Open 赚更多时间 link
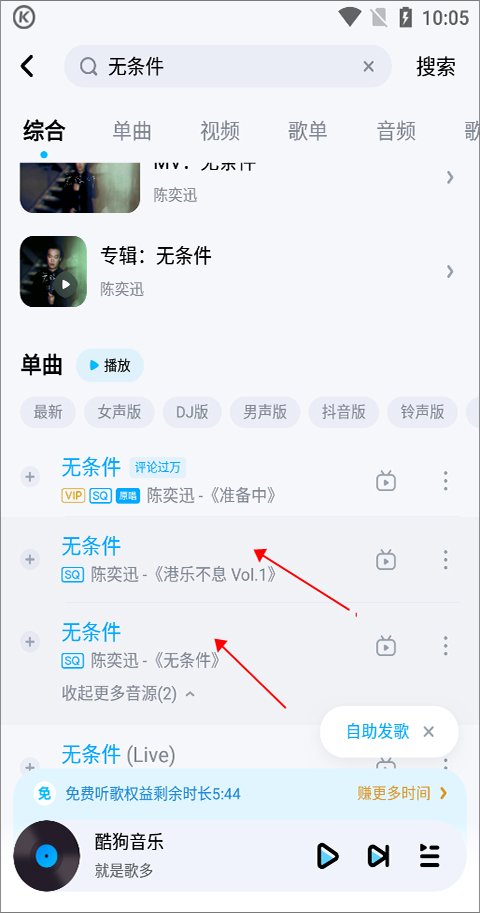 point(402,793)
